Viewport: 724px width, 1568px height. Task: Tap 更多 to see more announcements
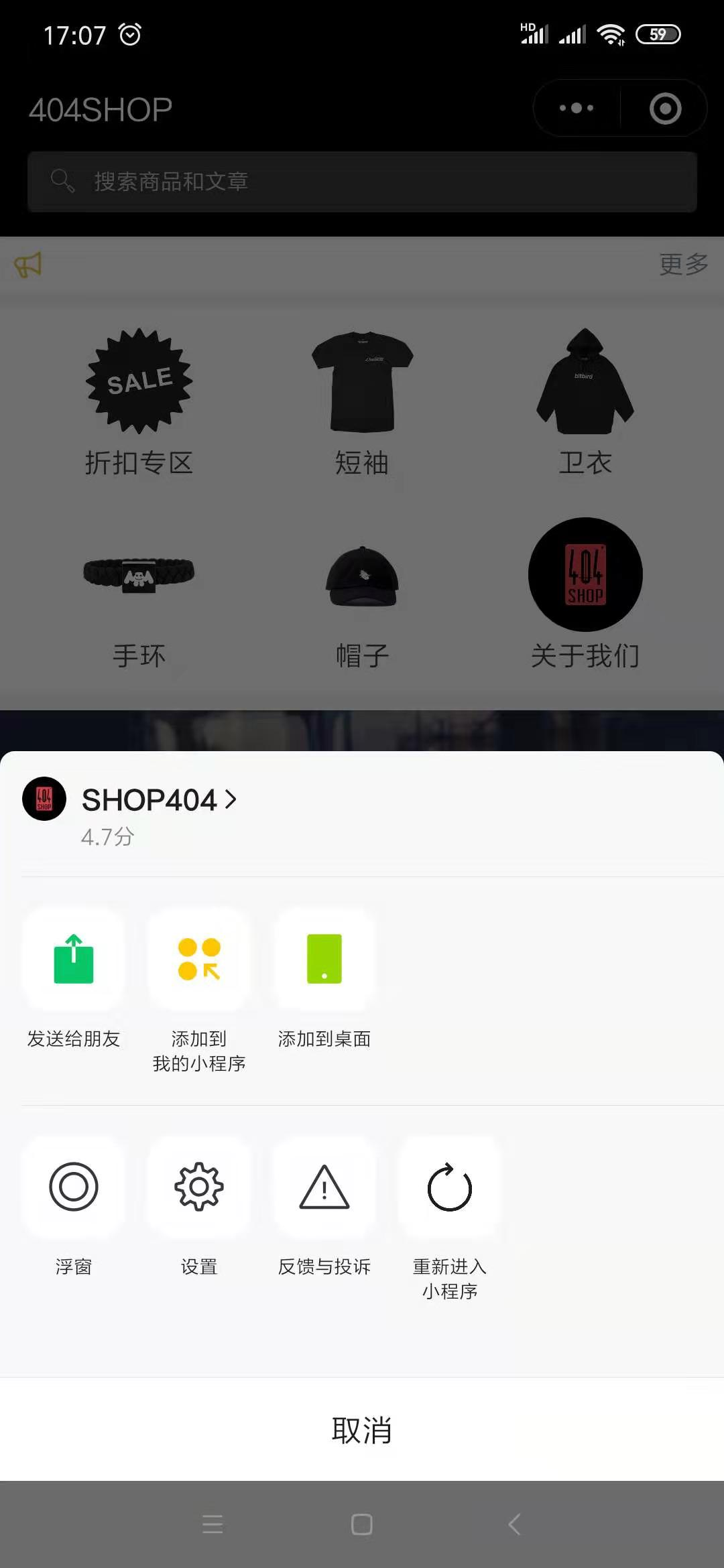682,263
